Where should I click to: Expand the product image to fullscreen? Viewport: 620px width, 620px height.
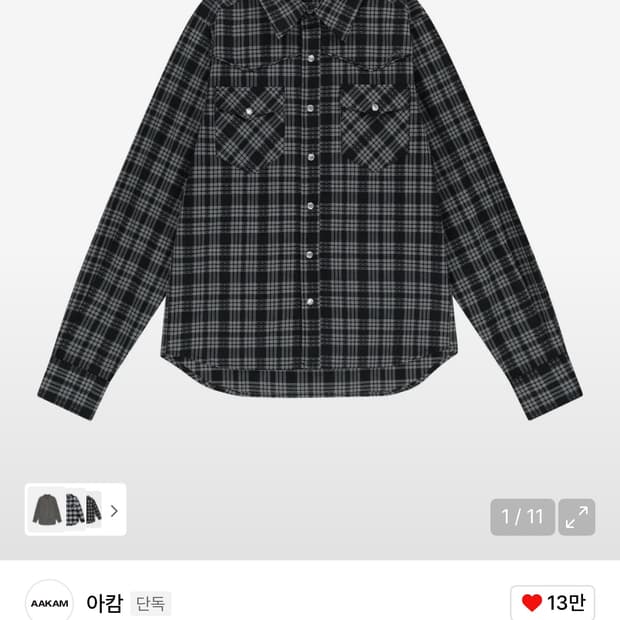577,517
